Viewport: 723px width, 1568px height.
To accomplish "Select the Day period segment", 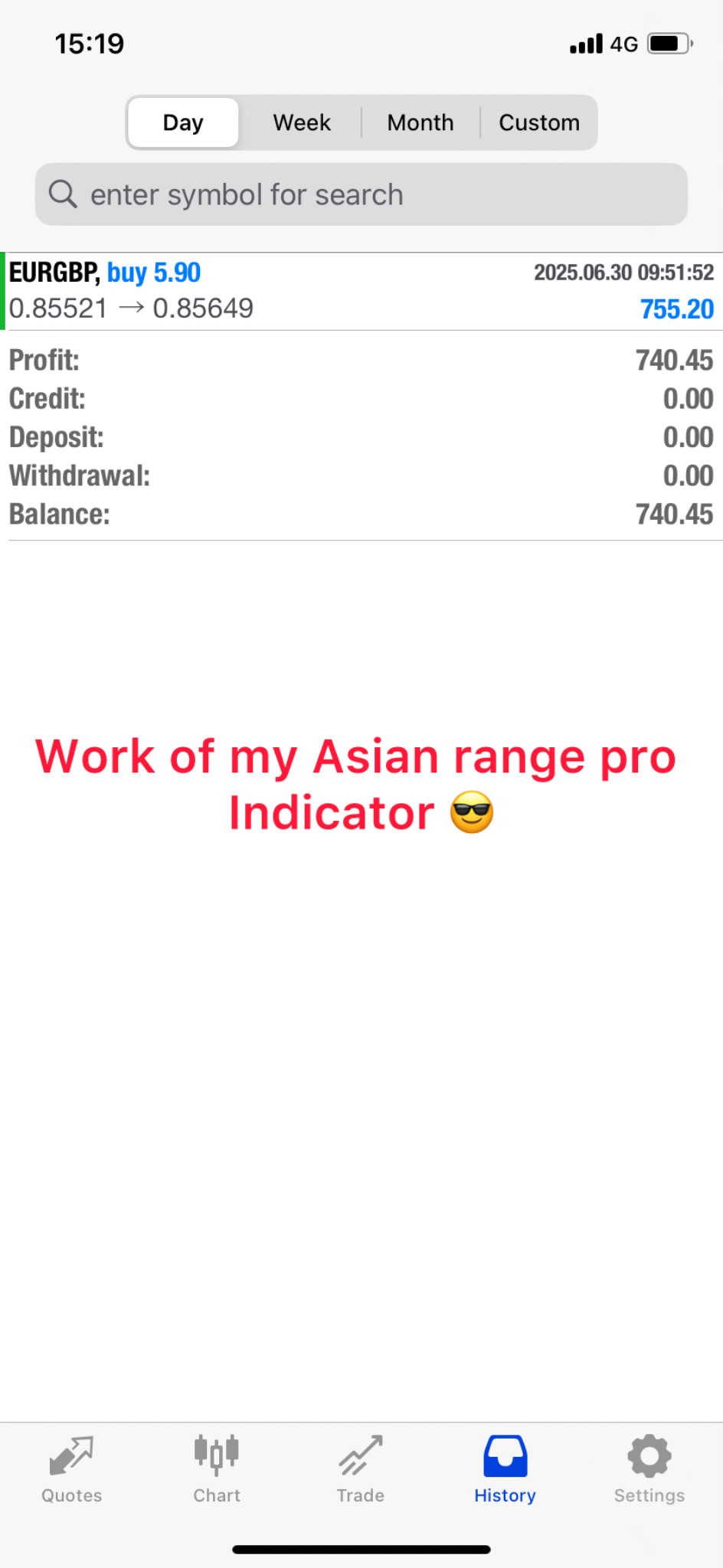I will pos(183,122).
